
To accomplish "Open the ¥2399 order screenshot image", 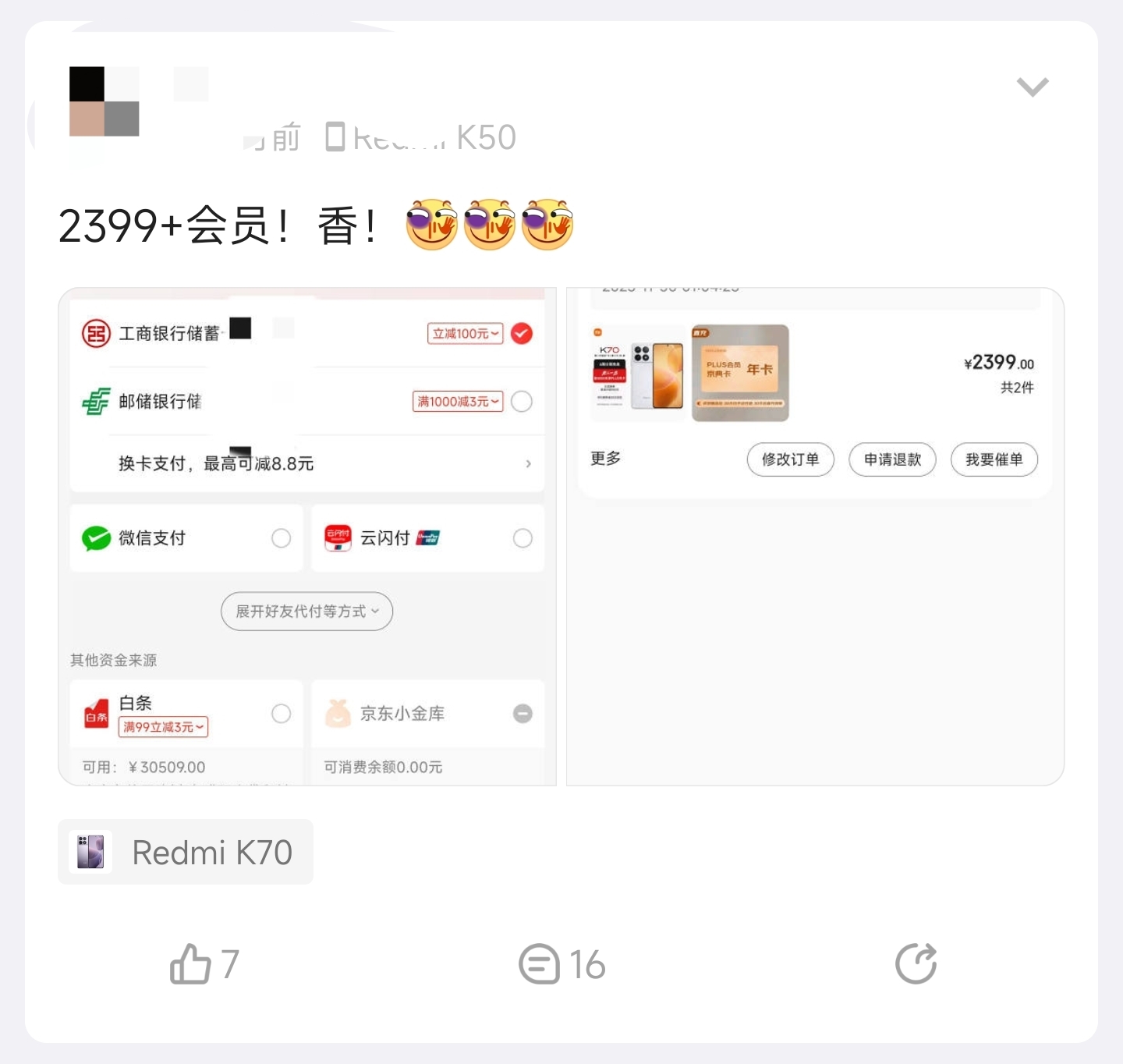I will coord(815,537).
